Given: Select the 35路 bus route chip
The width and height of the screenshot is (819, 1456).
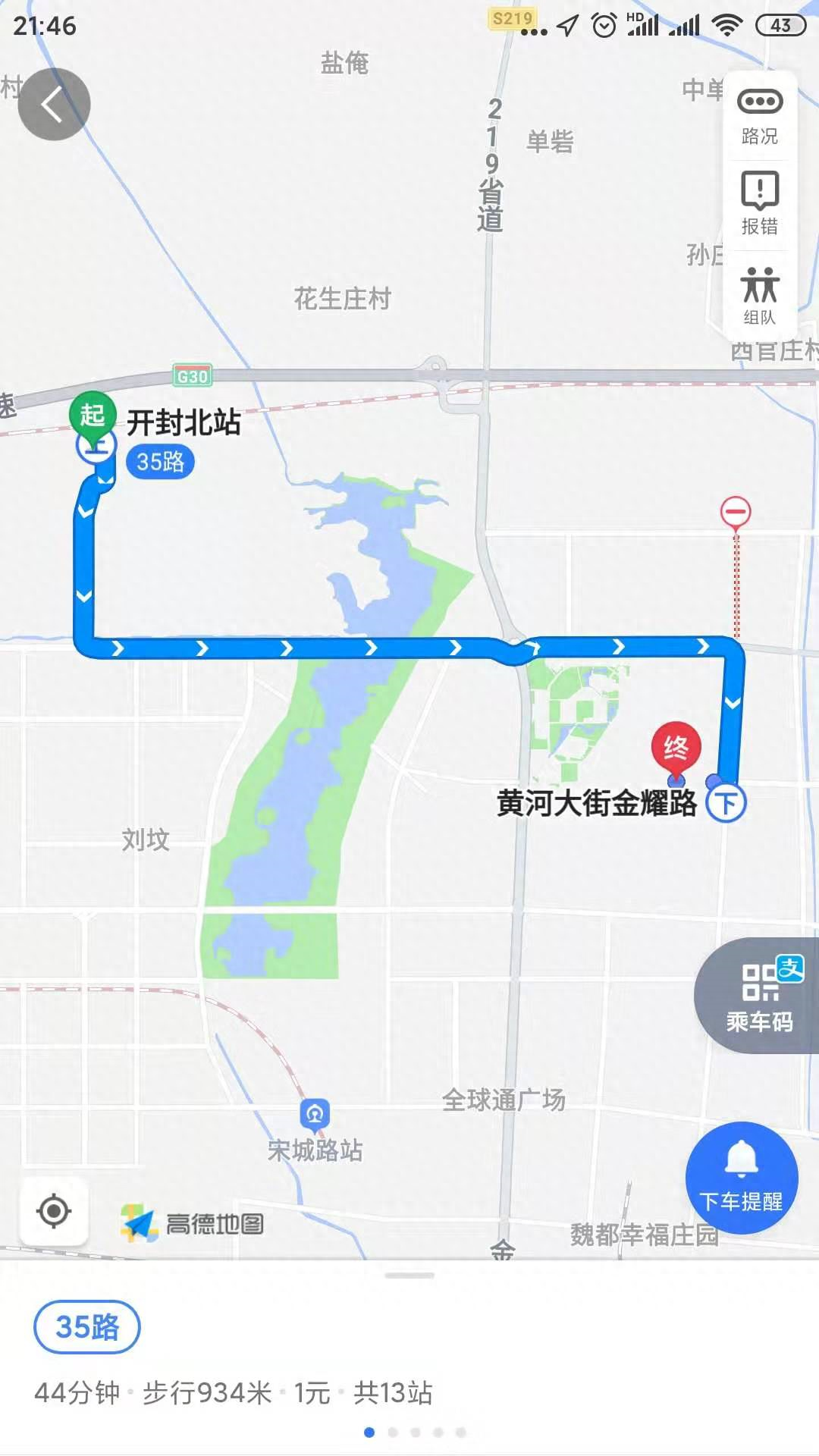Looking at the screenshot, I should point(87,1327).
